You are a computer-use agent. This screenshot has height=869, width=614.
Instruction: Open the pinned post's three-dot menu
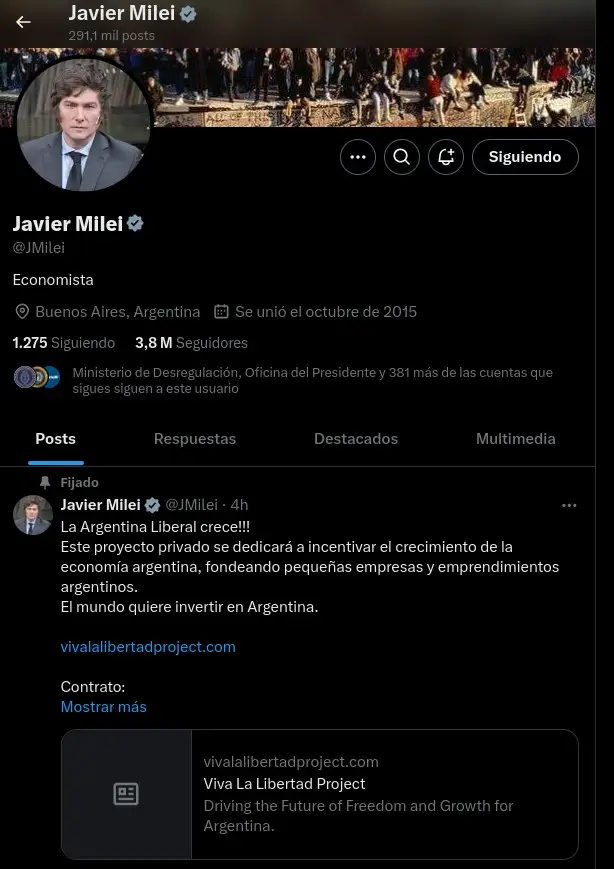[x=569, y=505]
